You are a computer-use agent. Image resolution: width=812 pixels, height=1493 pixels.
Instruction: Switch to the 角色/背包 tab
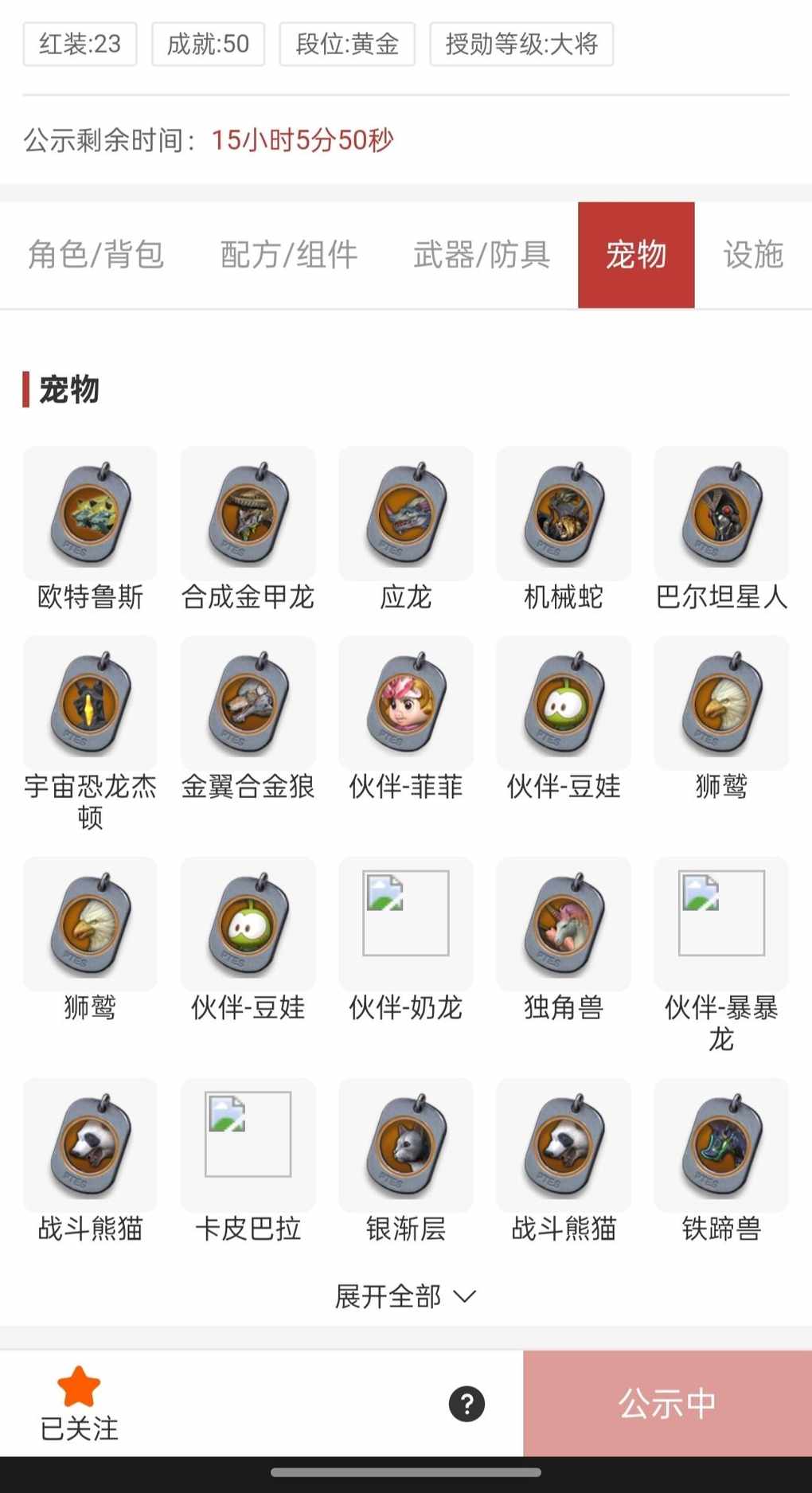[x=96, y=255]
